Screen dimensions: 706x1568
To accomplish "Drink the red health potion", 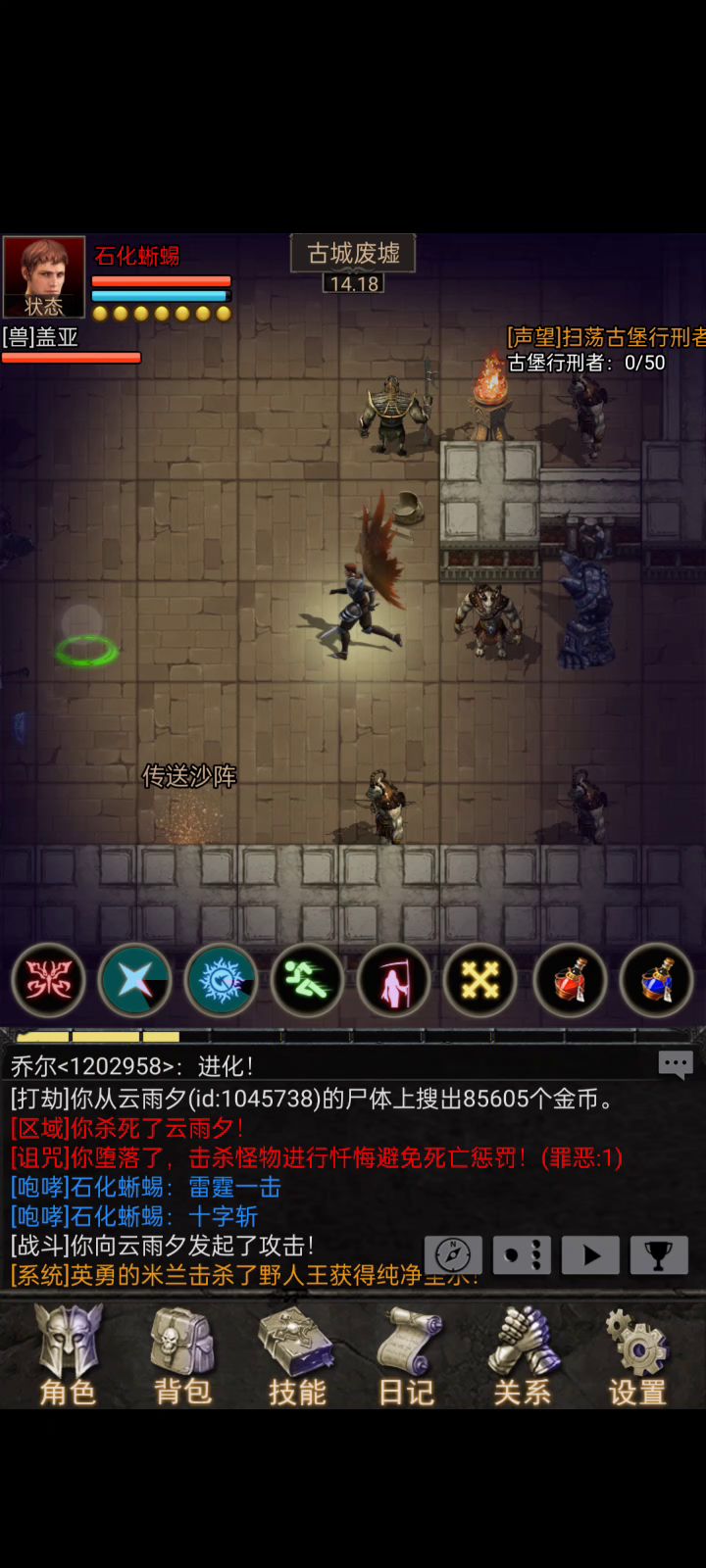I will pos(570,980).
